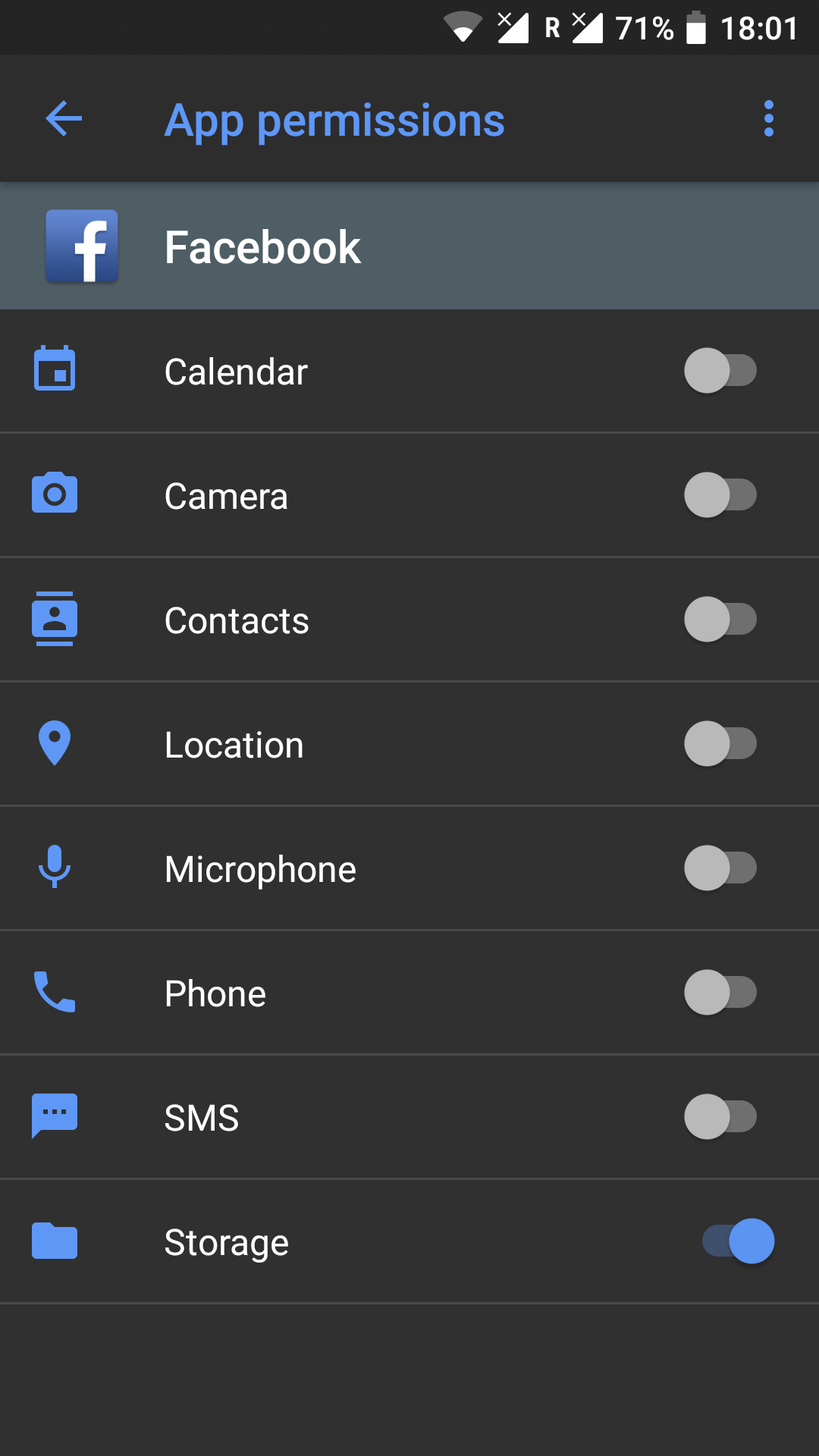819x1456 pixels.
Task: Turn on Camera access
Action: (720, 495)
